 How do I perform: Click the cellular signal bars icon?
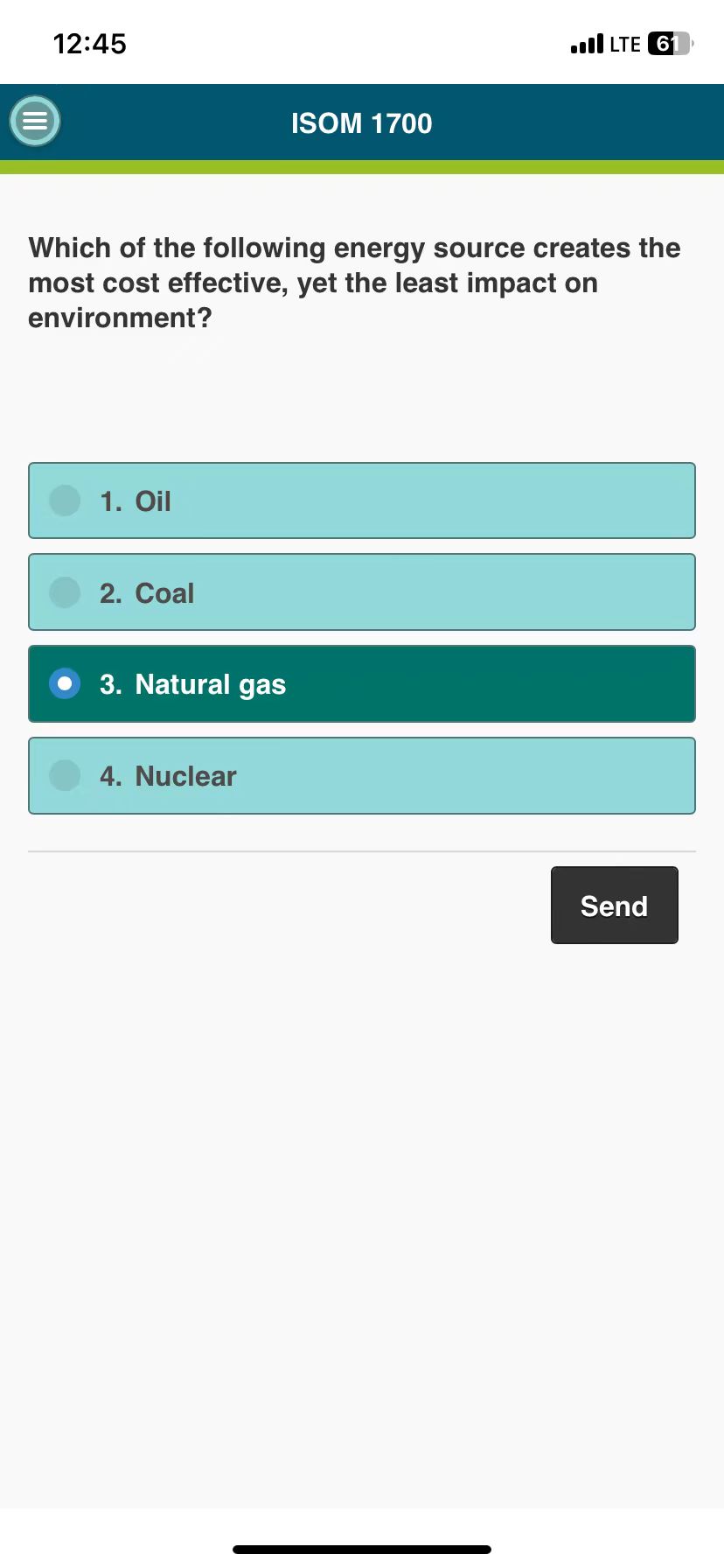[x=587, y=43]
